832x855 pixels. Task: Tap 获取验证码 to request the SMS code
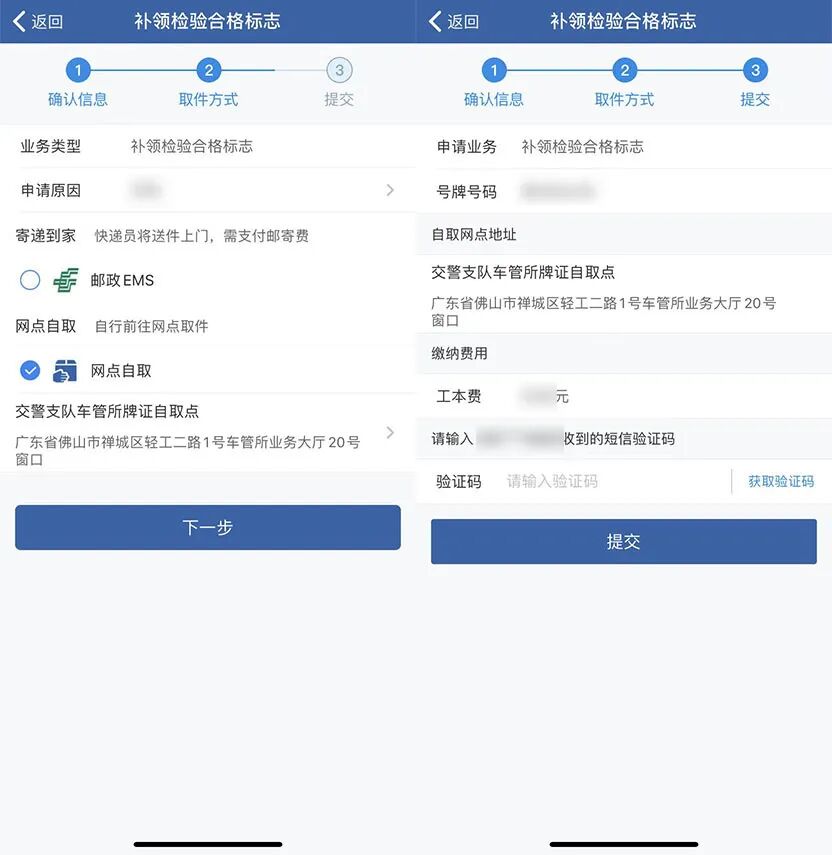(780, 481)
